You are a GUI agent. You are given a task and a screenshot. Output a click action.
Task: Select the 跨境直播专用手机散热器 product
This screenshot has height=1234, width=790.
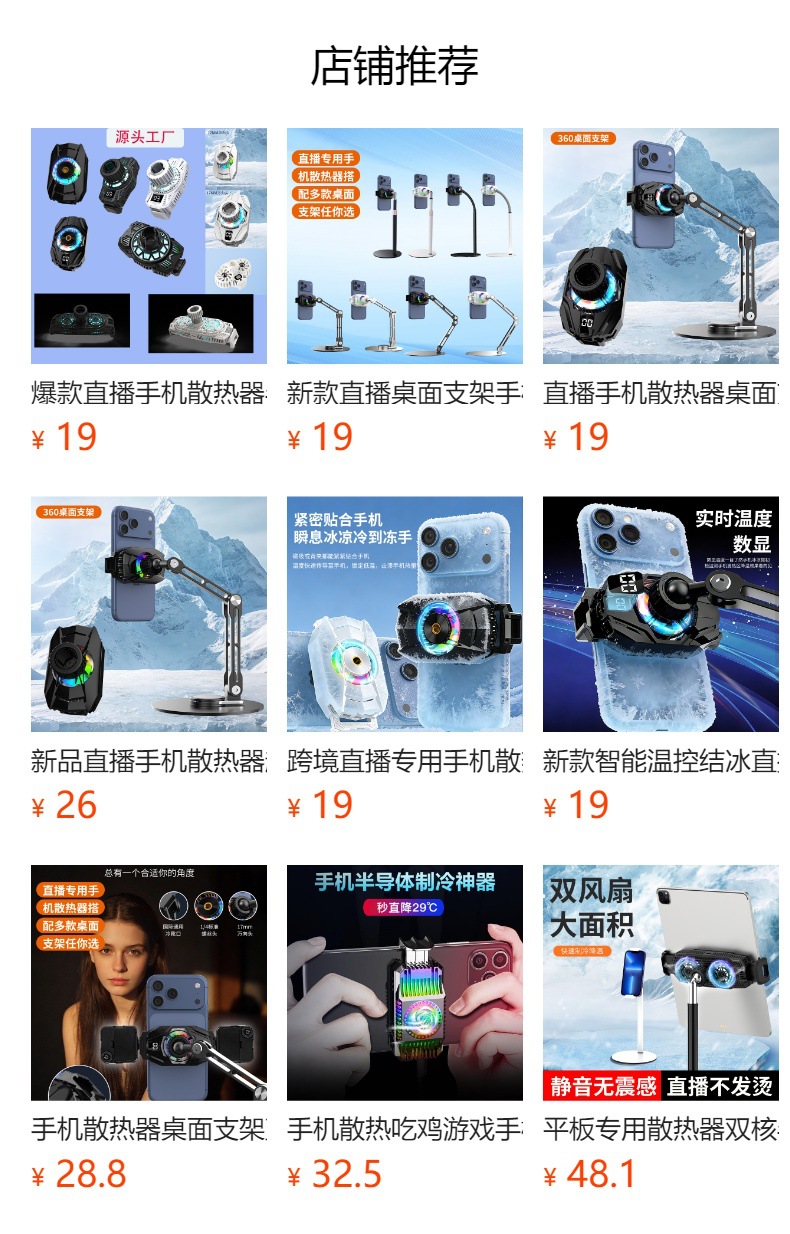point(405,661)
